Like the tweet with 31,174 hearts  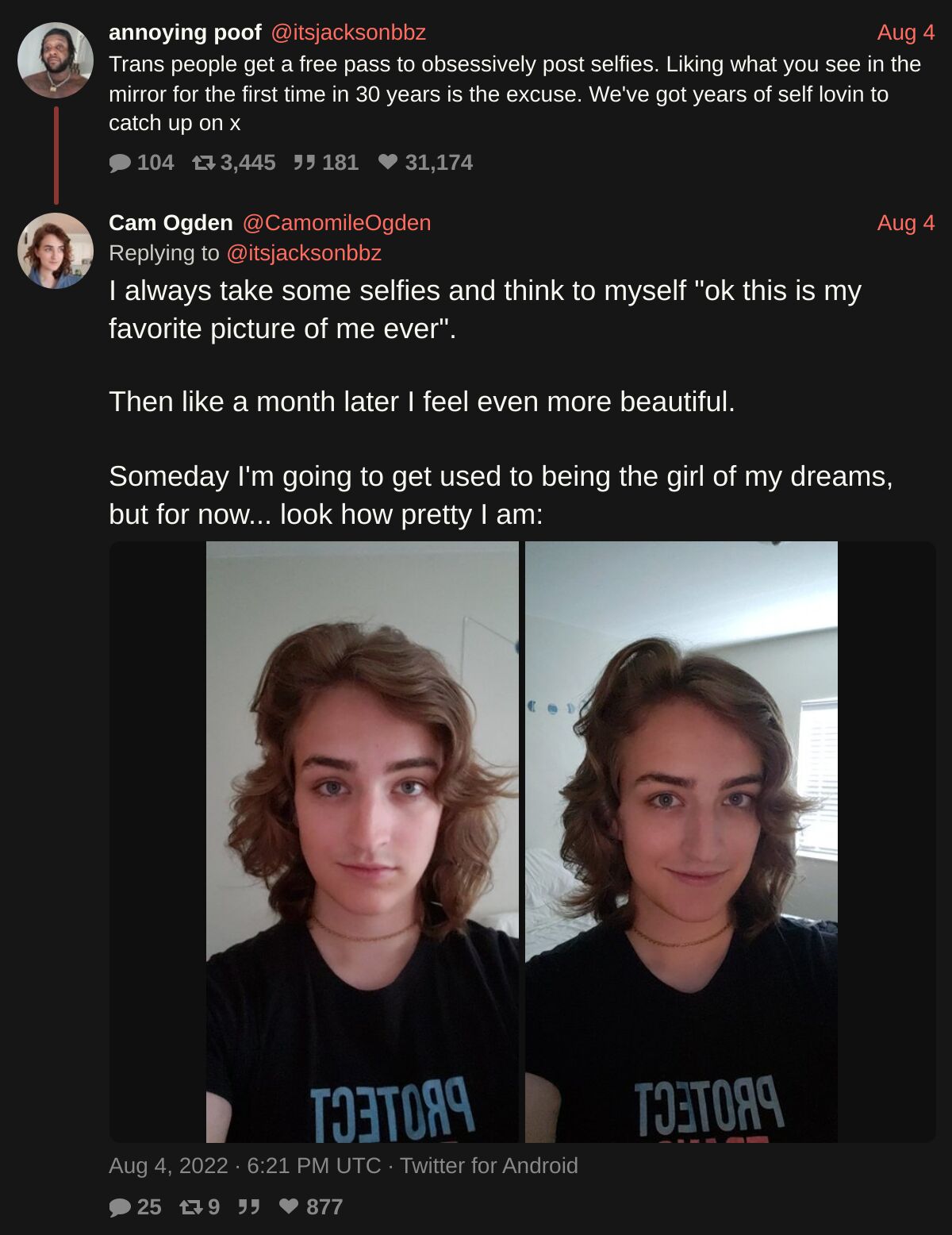coord(388,162)
